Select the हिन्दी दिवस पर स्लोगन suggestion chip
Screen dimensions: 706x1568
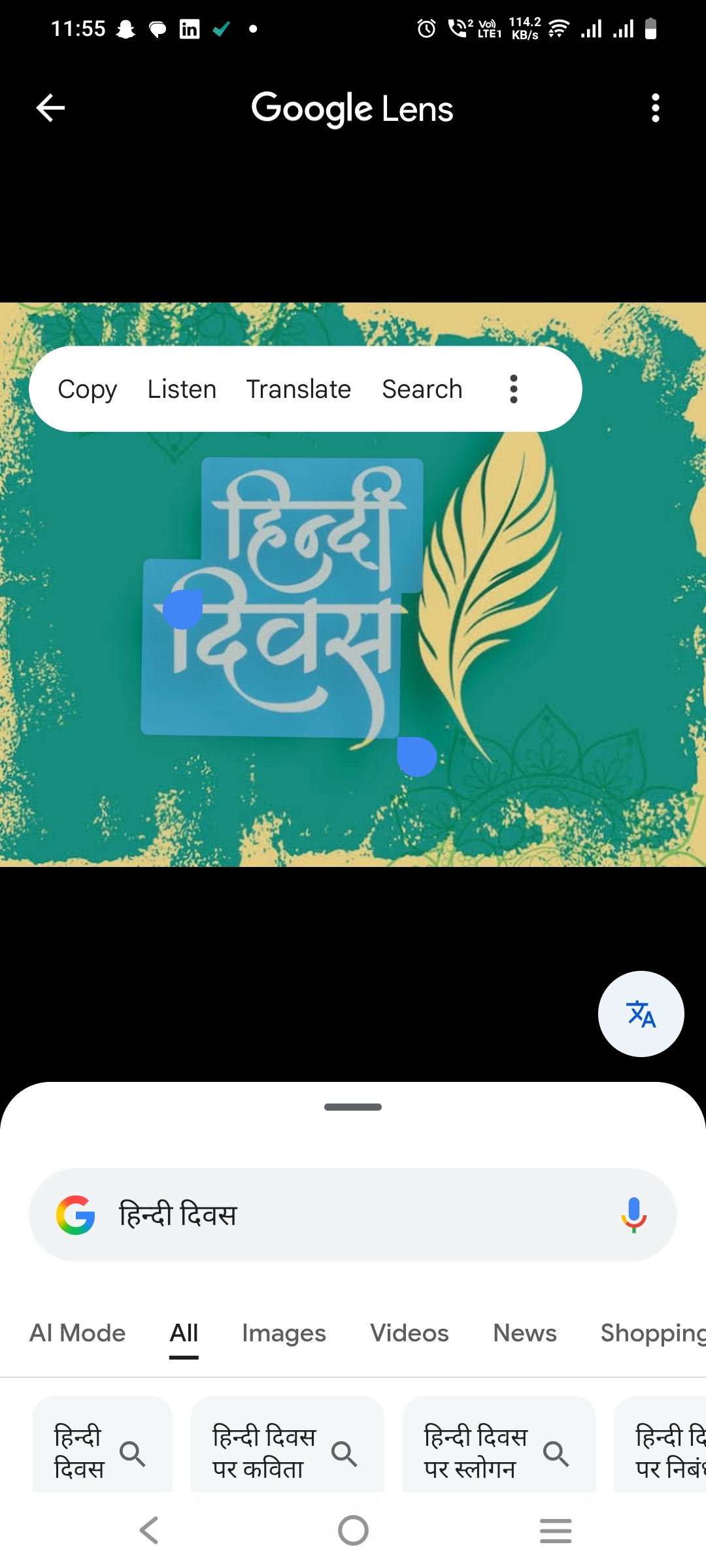click(x=498, y=1452)
